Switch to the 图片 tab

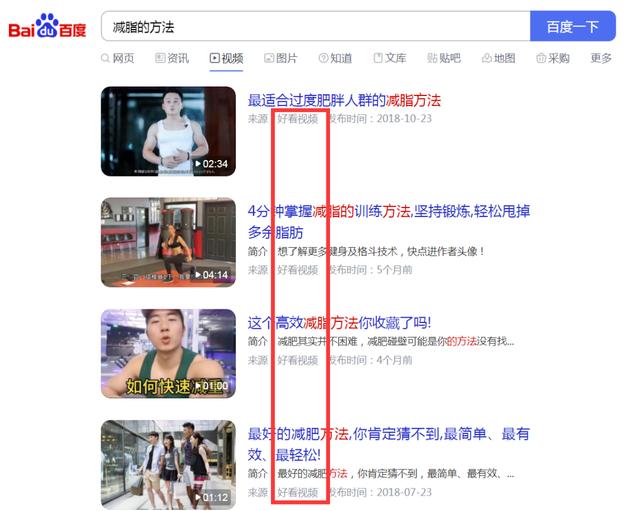(280, 58)
